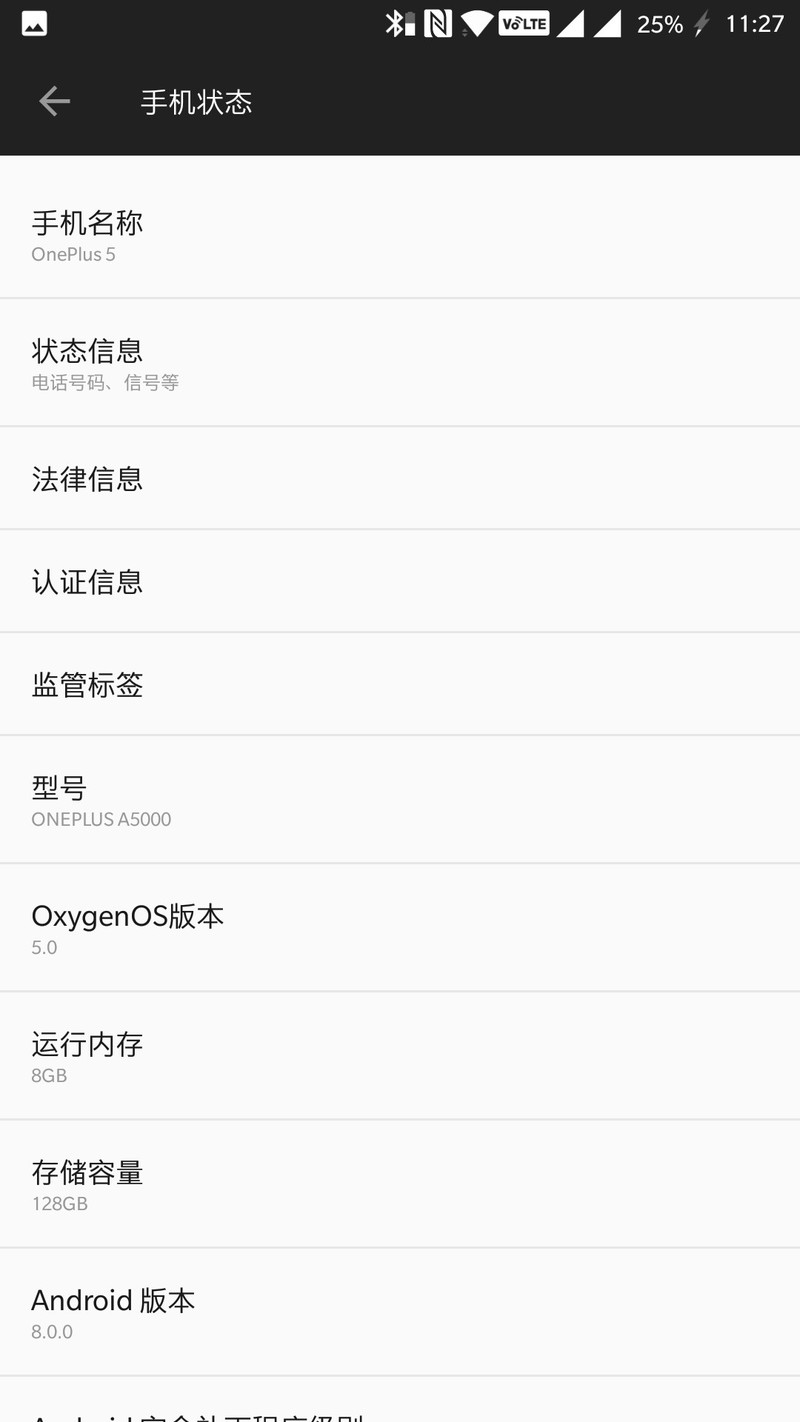Viewport: 800px width, 1422px height.
Task: Open the 法律信息 entry
Action: point(400,479)
